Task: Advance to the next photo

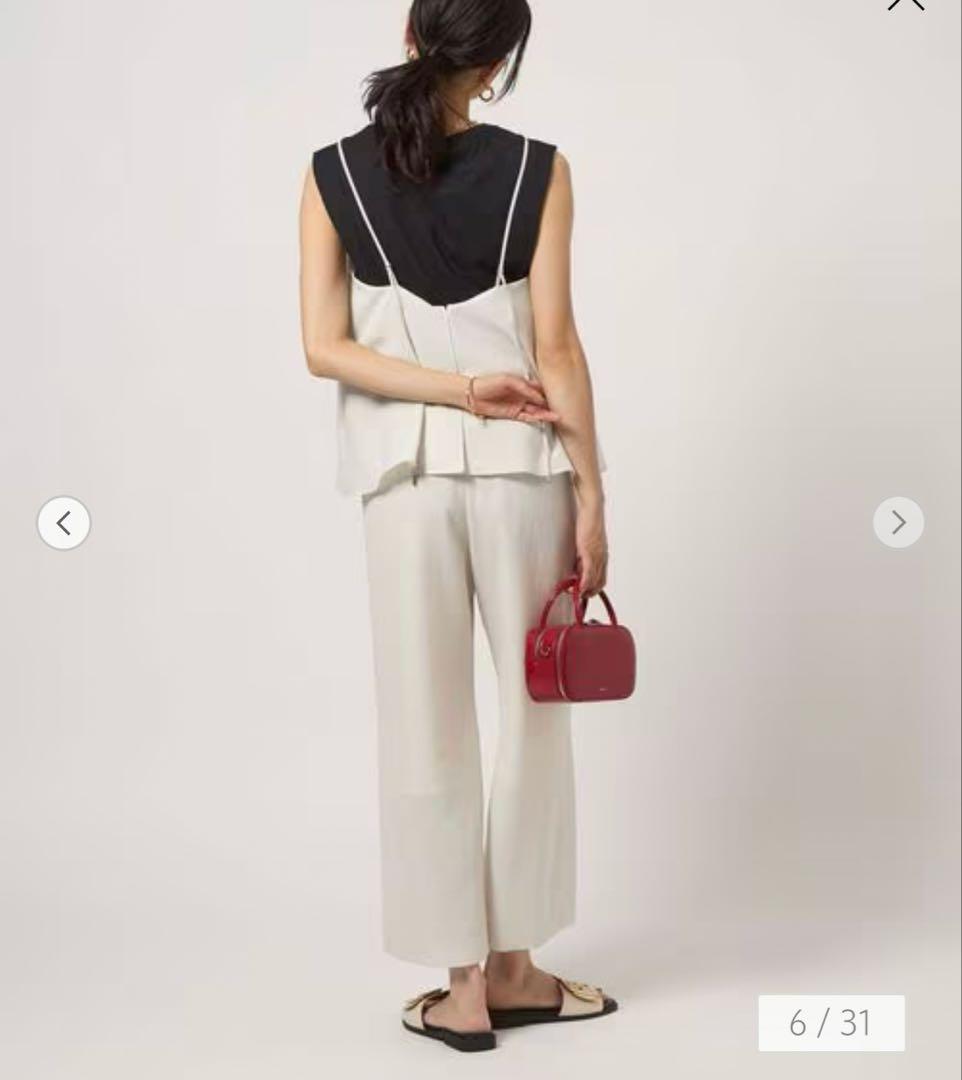Action: point(898,522)
